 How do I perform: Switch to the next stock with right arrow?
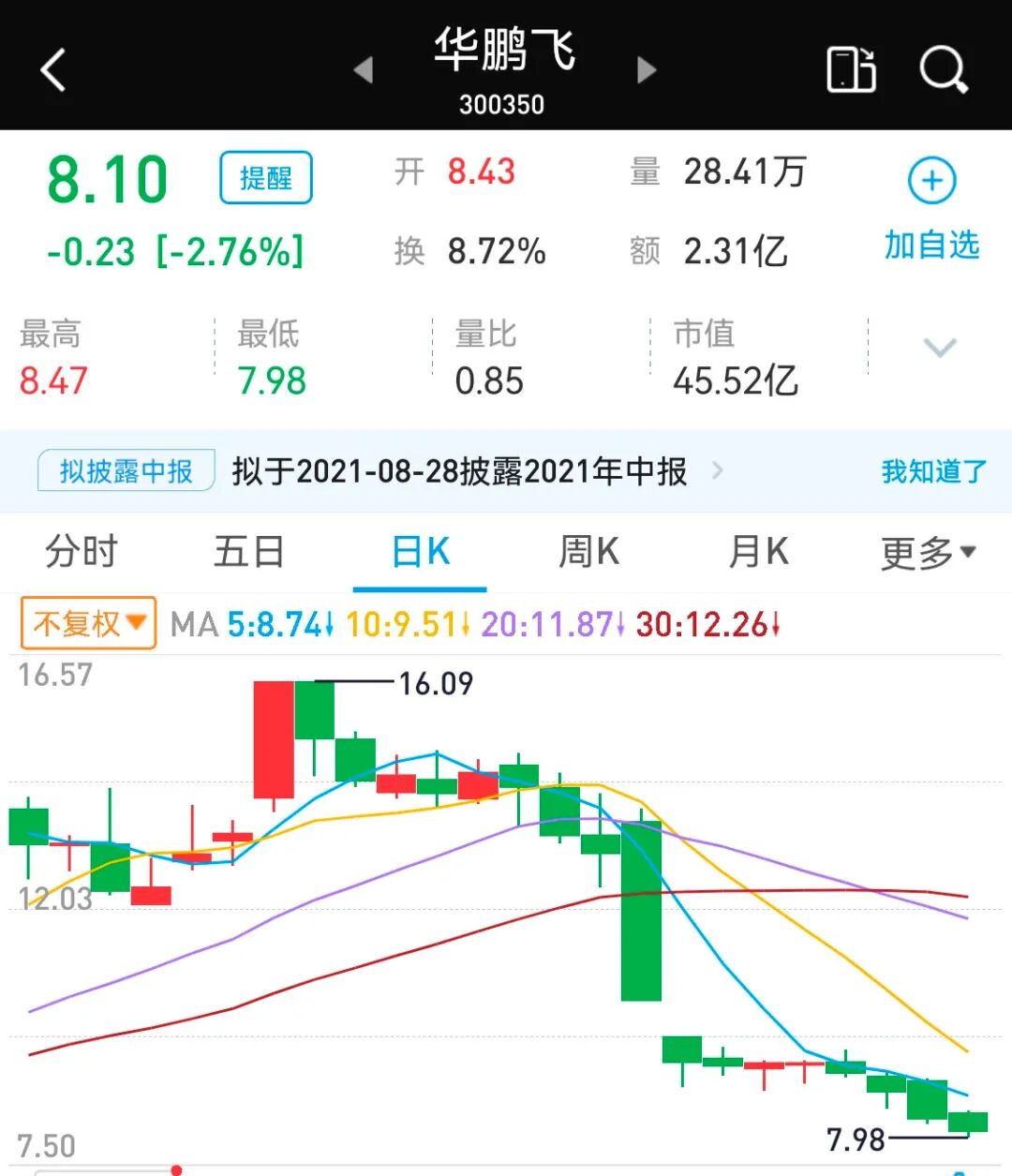647,70
